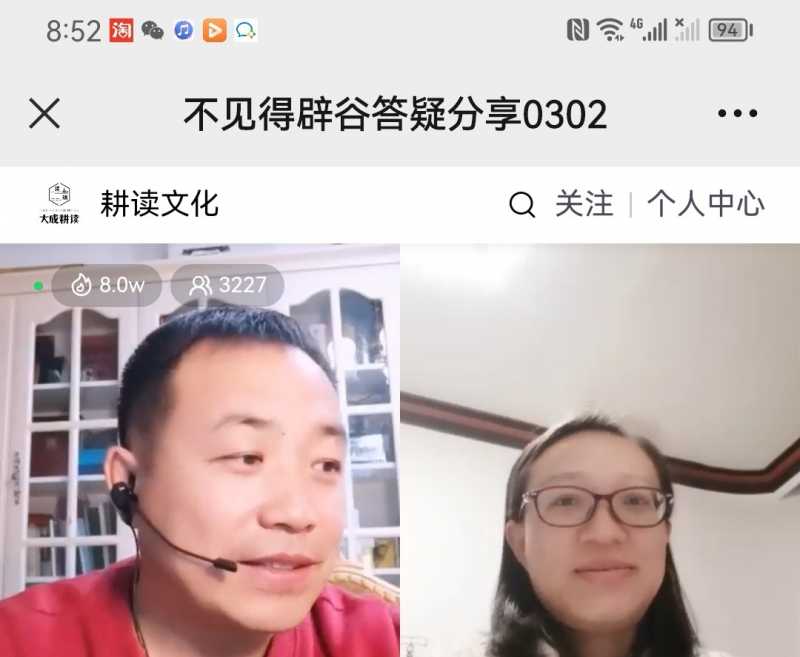View the 3227 viewers list
The image size is (800, 657).
pyautogui.click(x=228, y=285)
